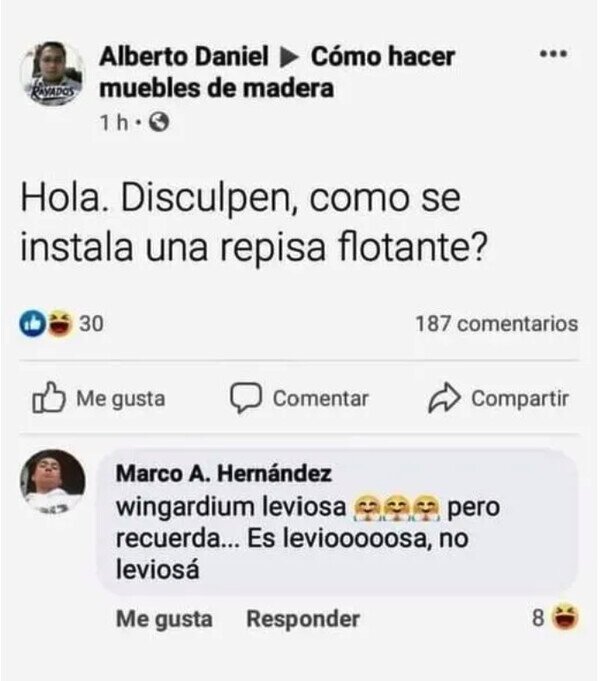Viewport: 600px width, 681px height.
Task: Open Alberto Daniel's profile picture
Action: pos(53,73)
